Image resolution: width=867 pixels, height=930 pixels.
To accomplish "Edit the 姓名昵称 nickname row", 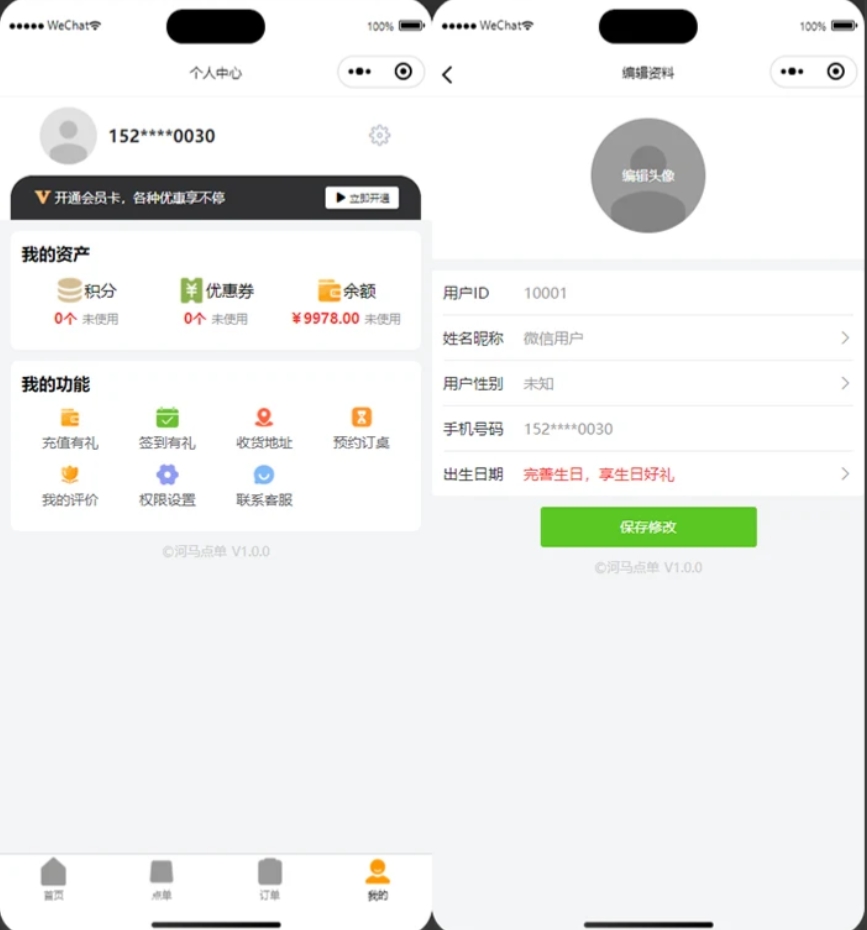I will pyautogui.click(x=647, y=338).
